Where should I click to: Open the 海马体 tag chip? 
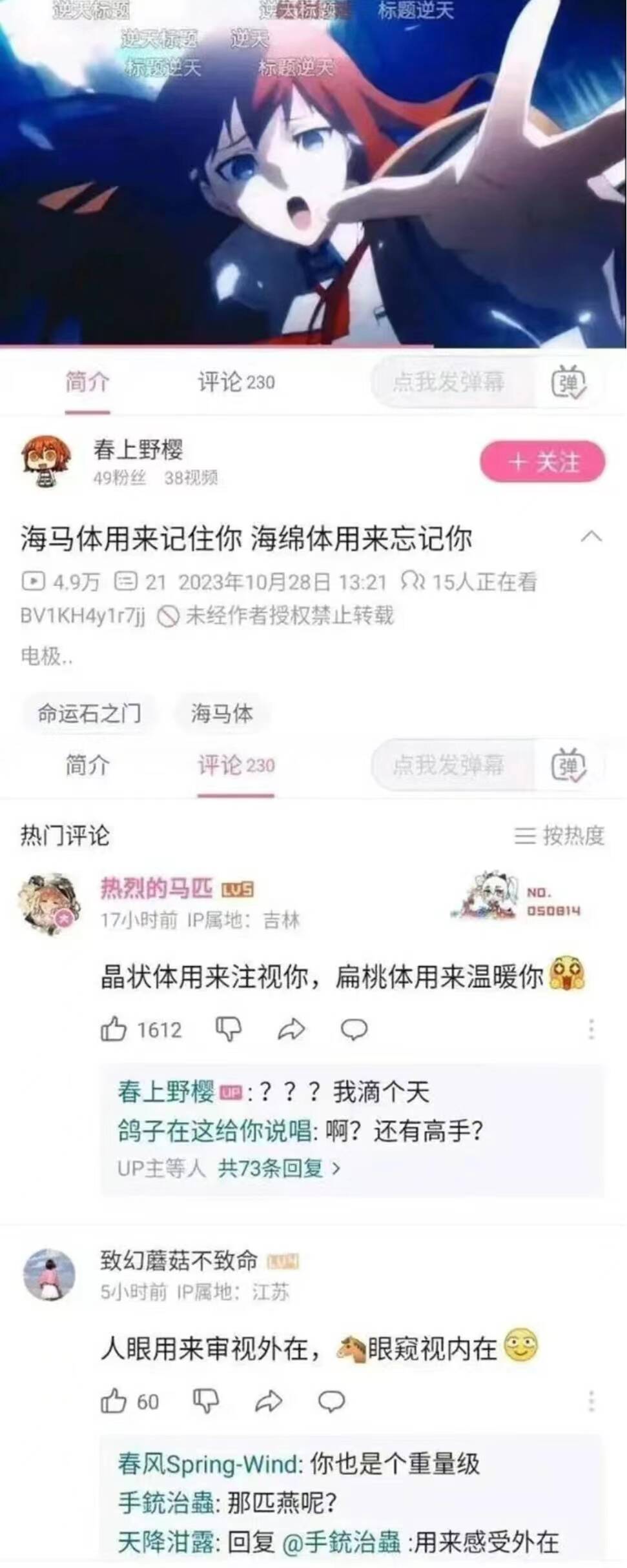(221, 713)
